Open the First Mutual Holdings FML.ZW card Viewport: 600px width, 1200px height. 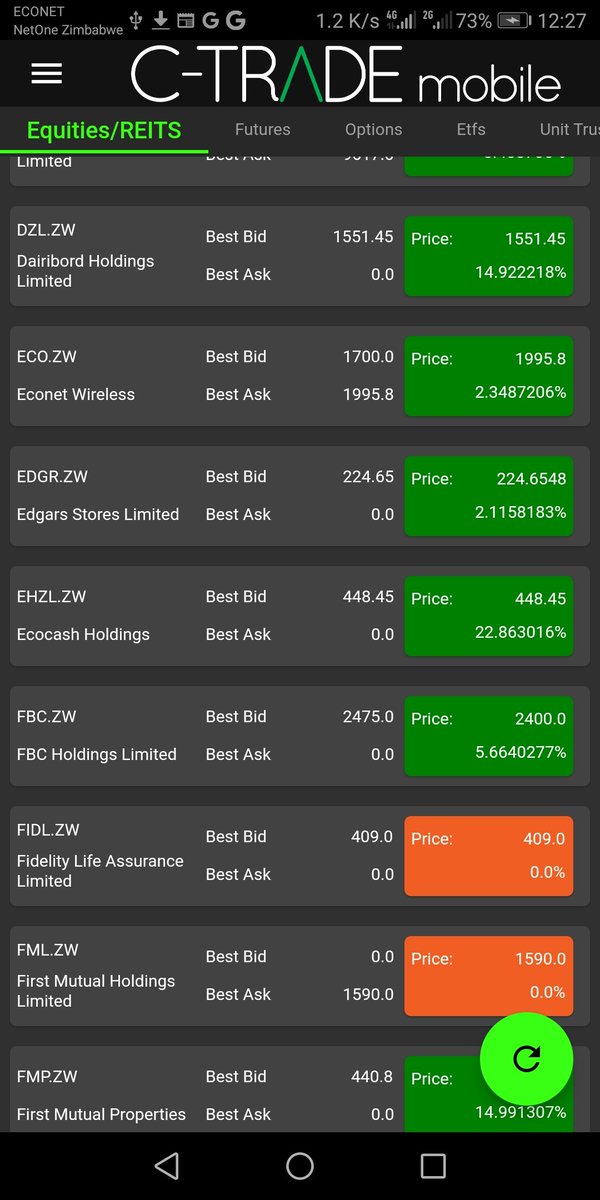pos(200,976)
